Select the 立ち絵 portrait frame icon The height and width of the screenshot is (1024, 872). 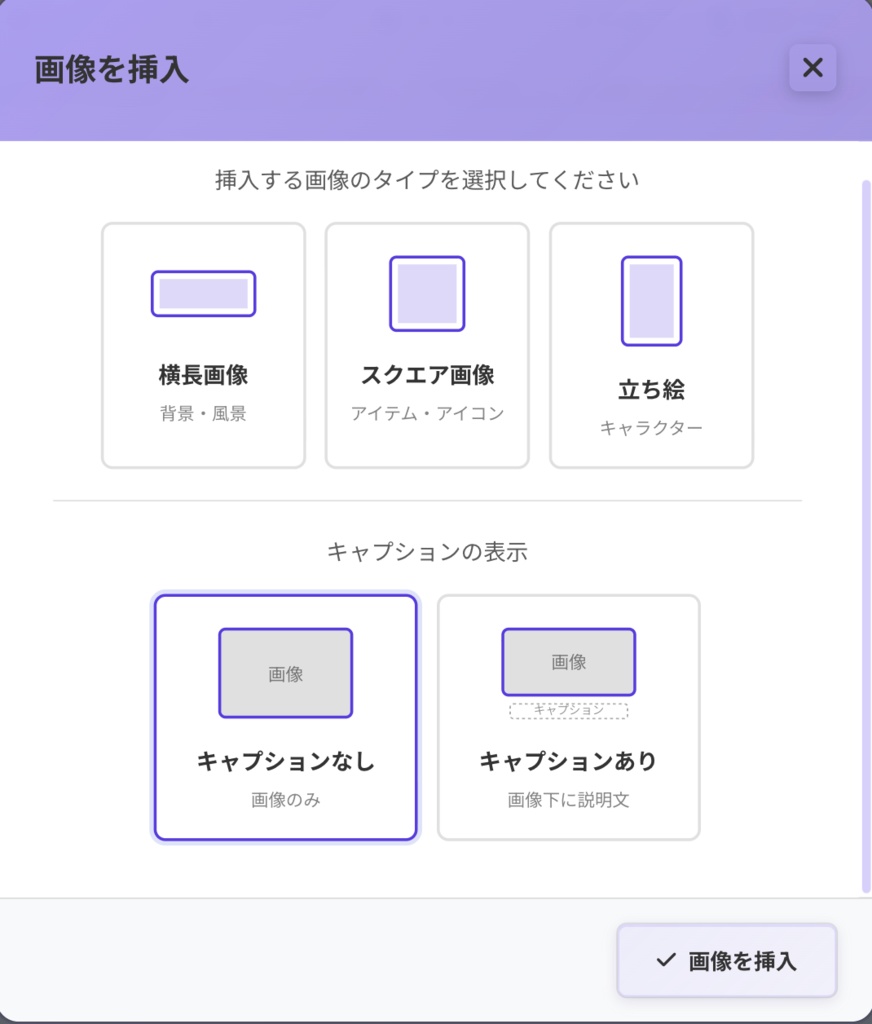[651, 299]
